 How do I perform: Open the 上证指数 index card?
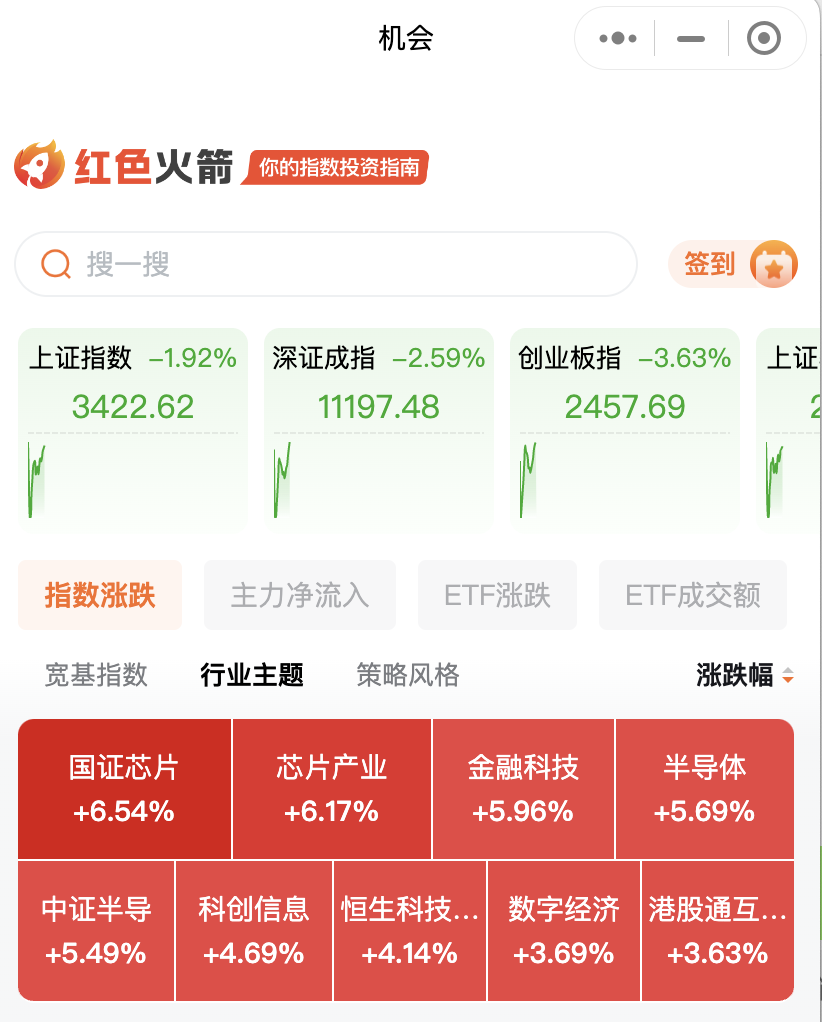pyautogui.click(x=132, y=428)
